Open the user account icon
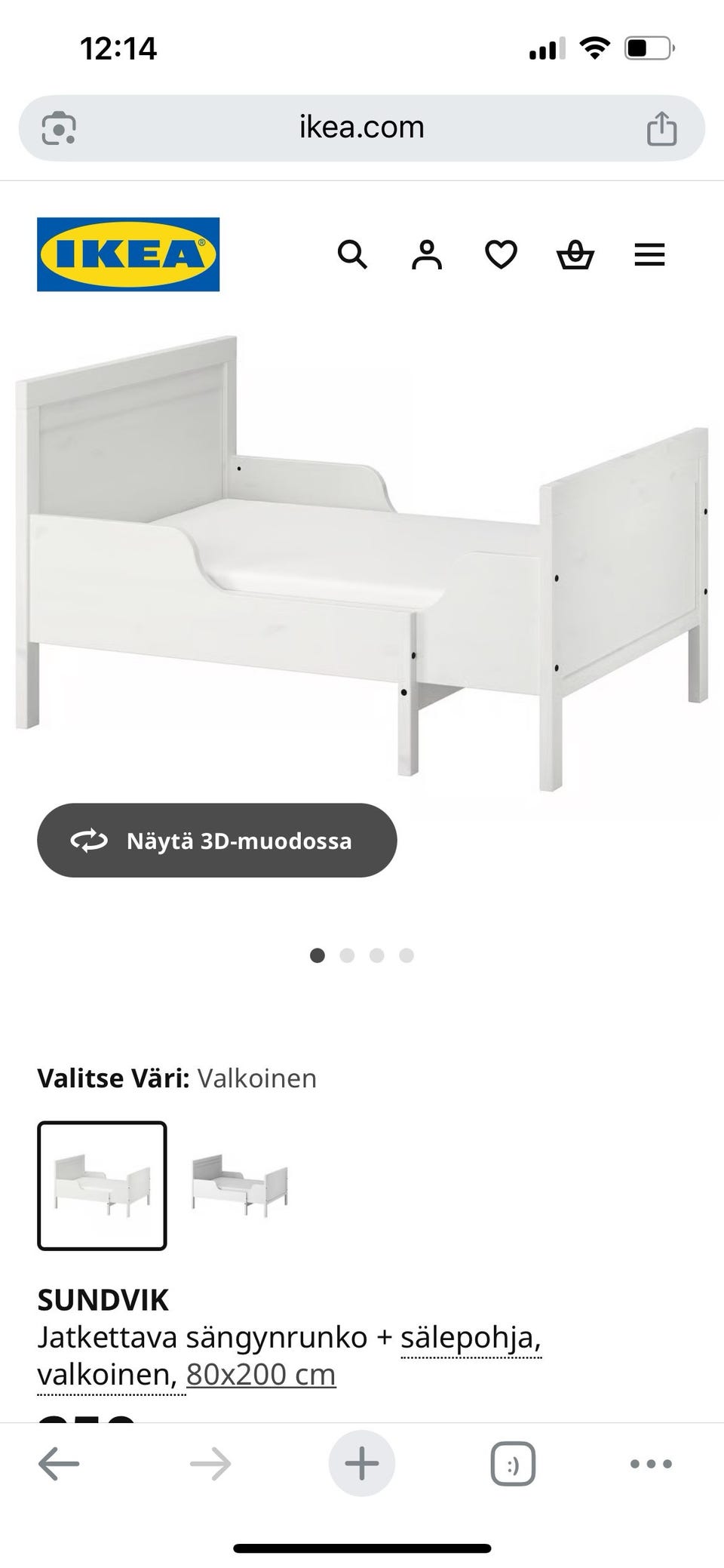Screen dimensions: 724x1568 click(427, 255)
